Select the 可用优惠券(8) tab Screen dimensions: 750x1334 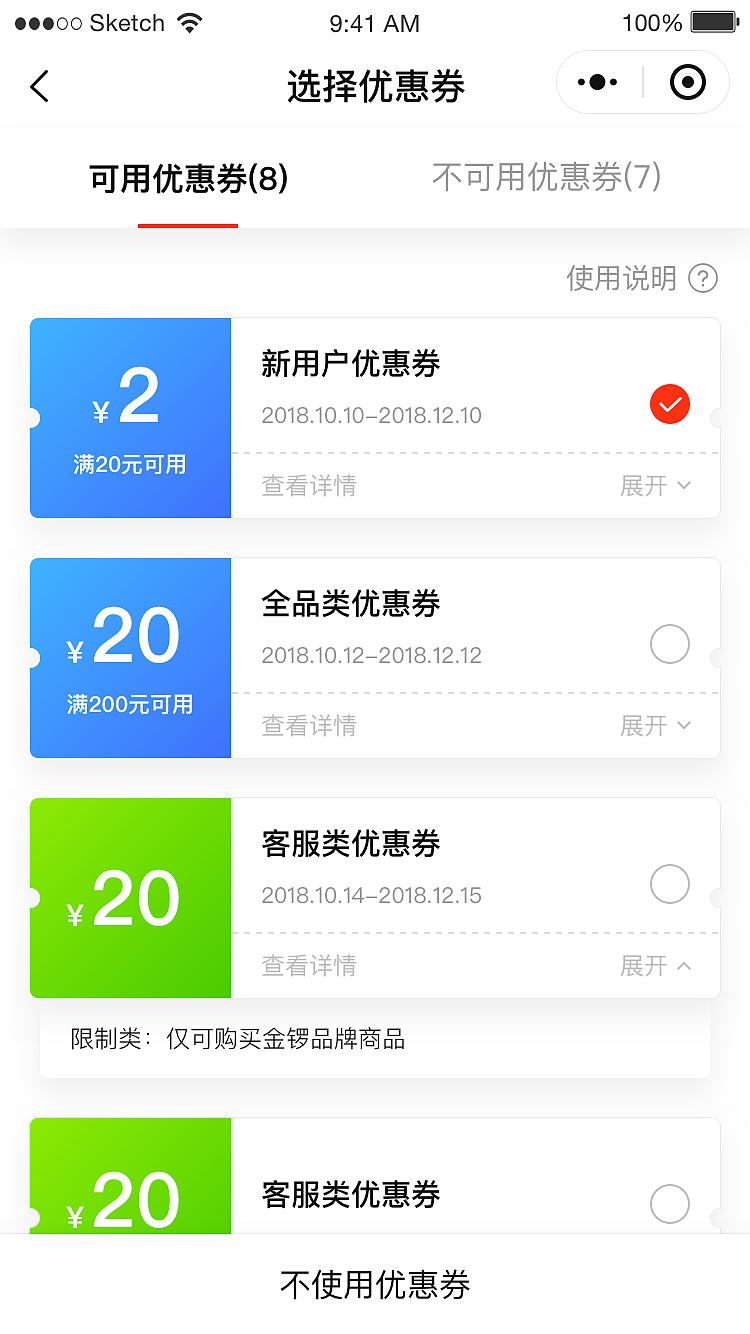(188, 176)
